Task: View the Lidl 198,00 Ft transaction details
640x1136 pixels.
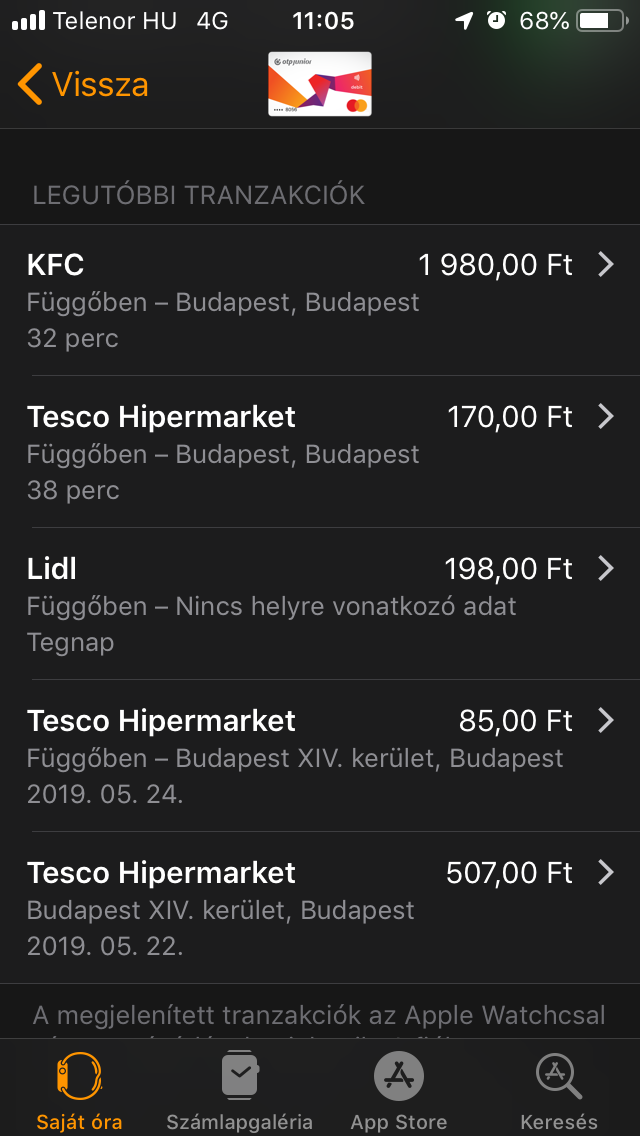Action: click(320, 604)
